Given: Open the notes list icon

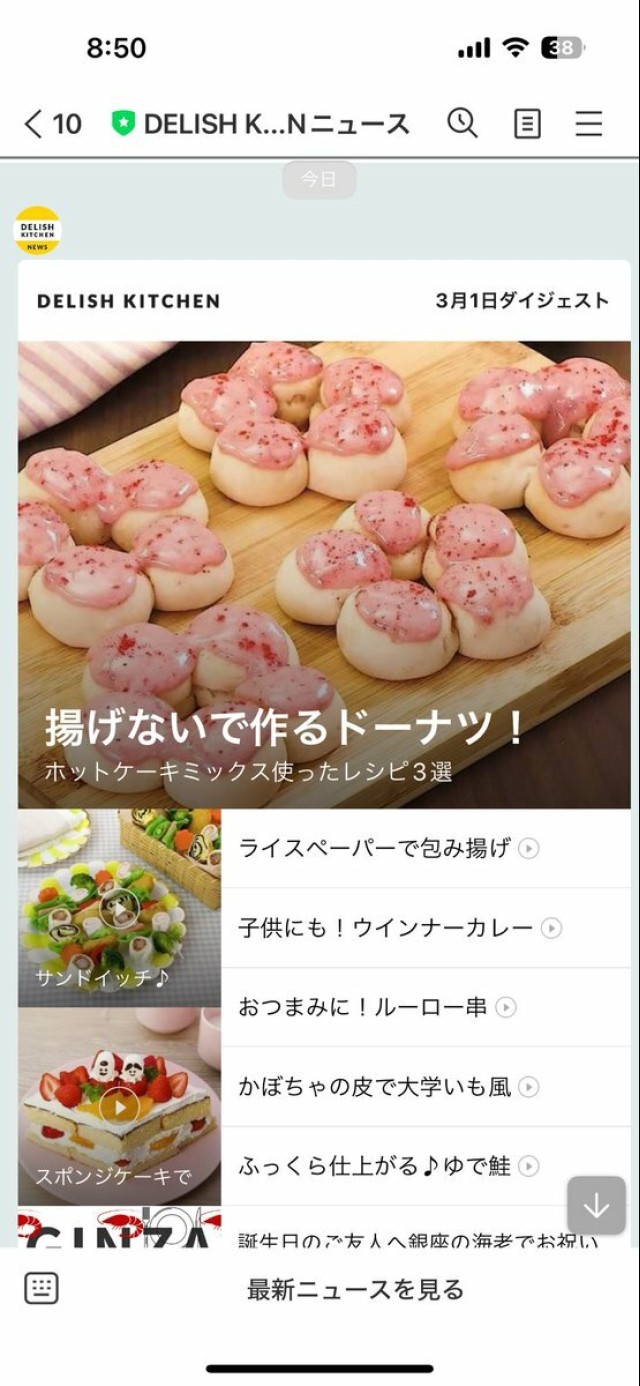Looking at the screenshot, I should [527, 124].
